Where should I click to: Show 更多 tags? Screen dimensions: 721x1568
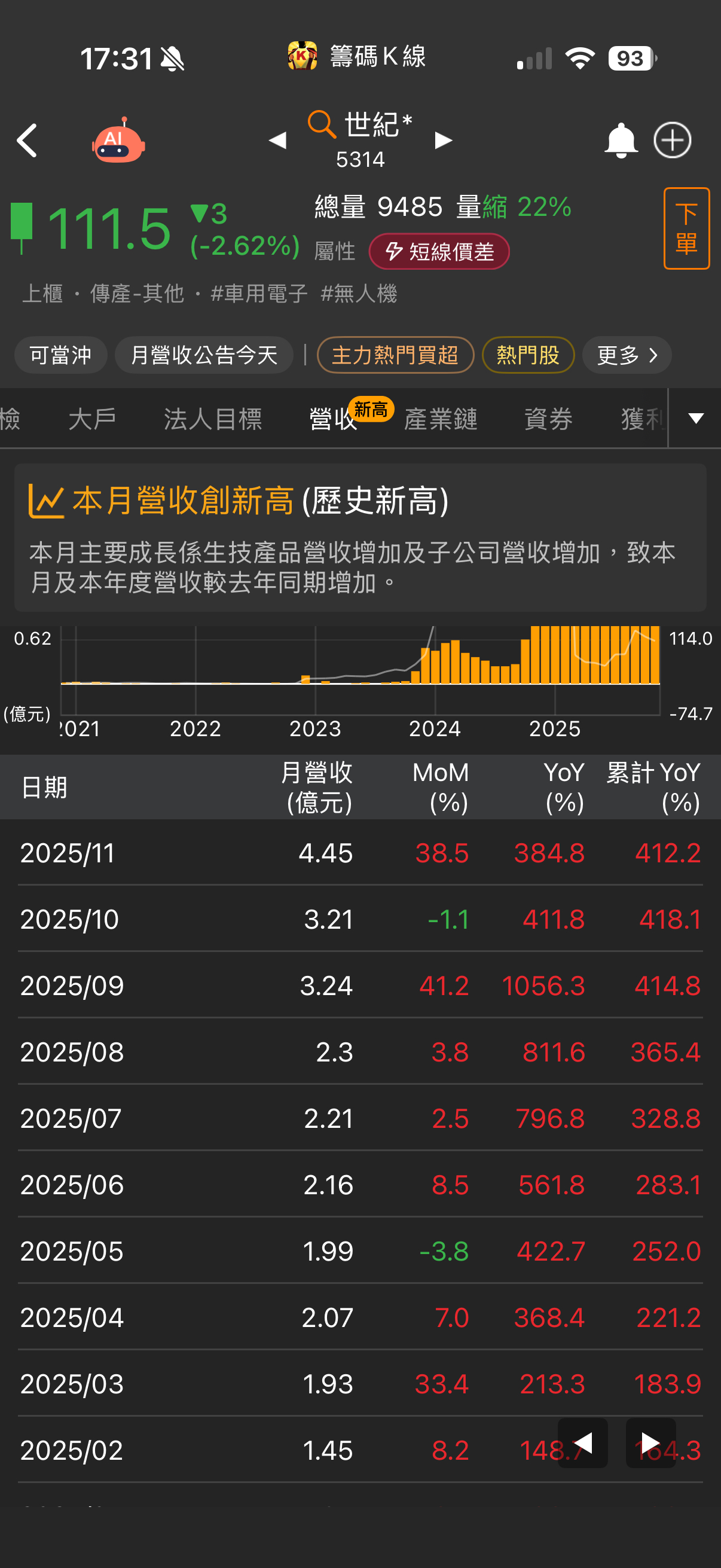[x=627, y=355]
